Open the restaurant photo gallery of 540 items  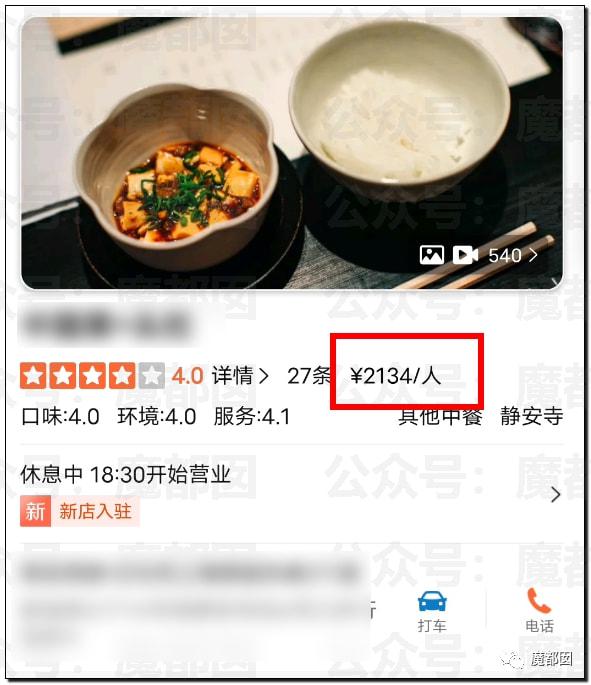coord(478,255)
